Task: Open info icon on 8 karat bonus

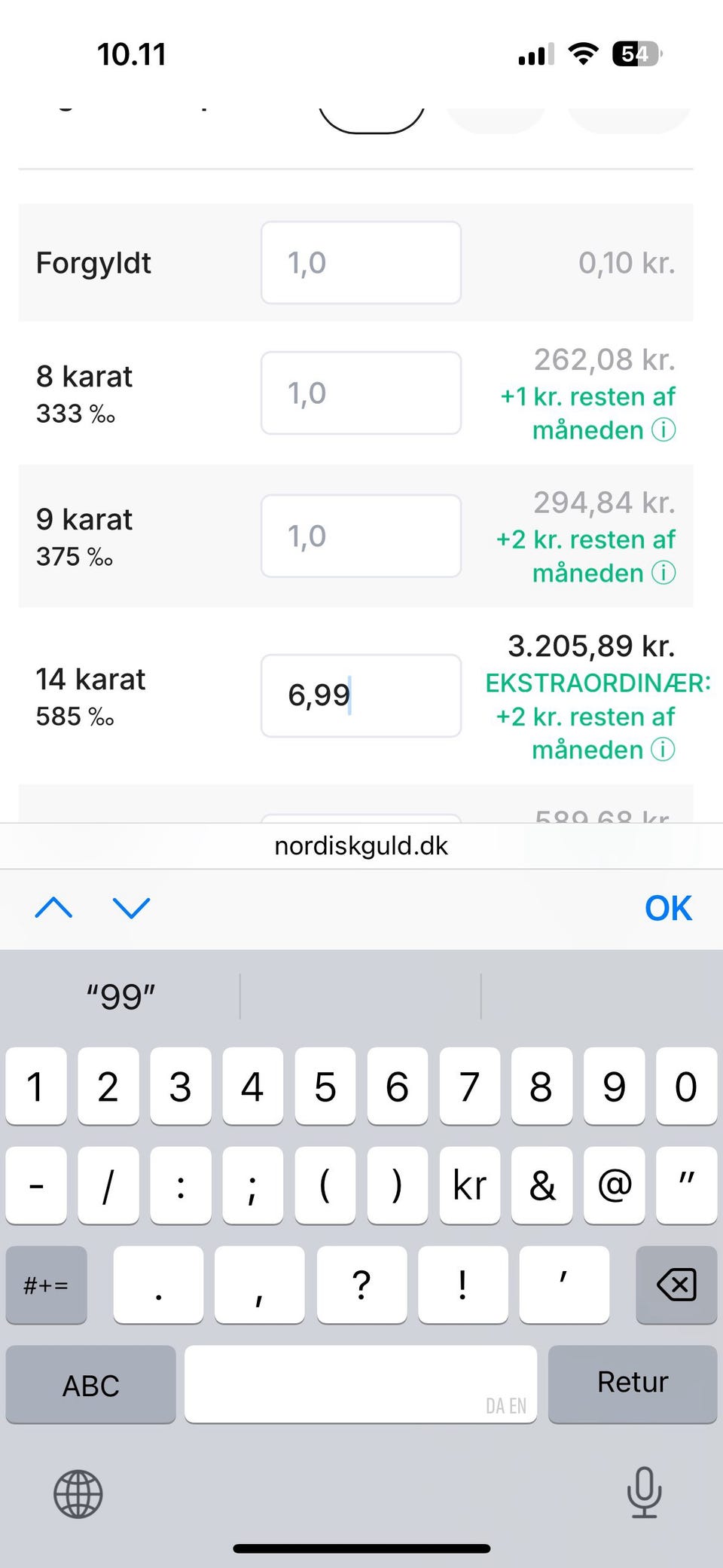Action: coord(664,430)
